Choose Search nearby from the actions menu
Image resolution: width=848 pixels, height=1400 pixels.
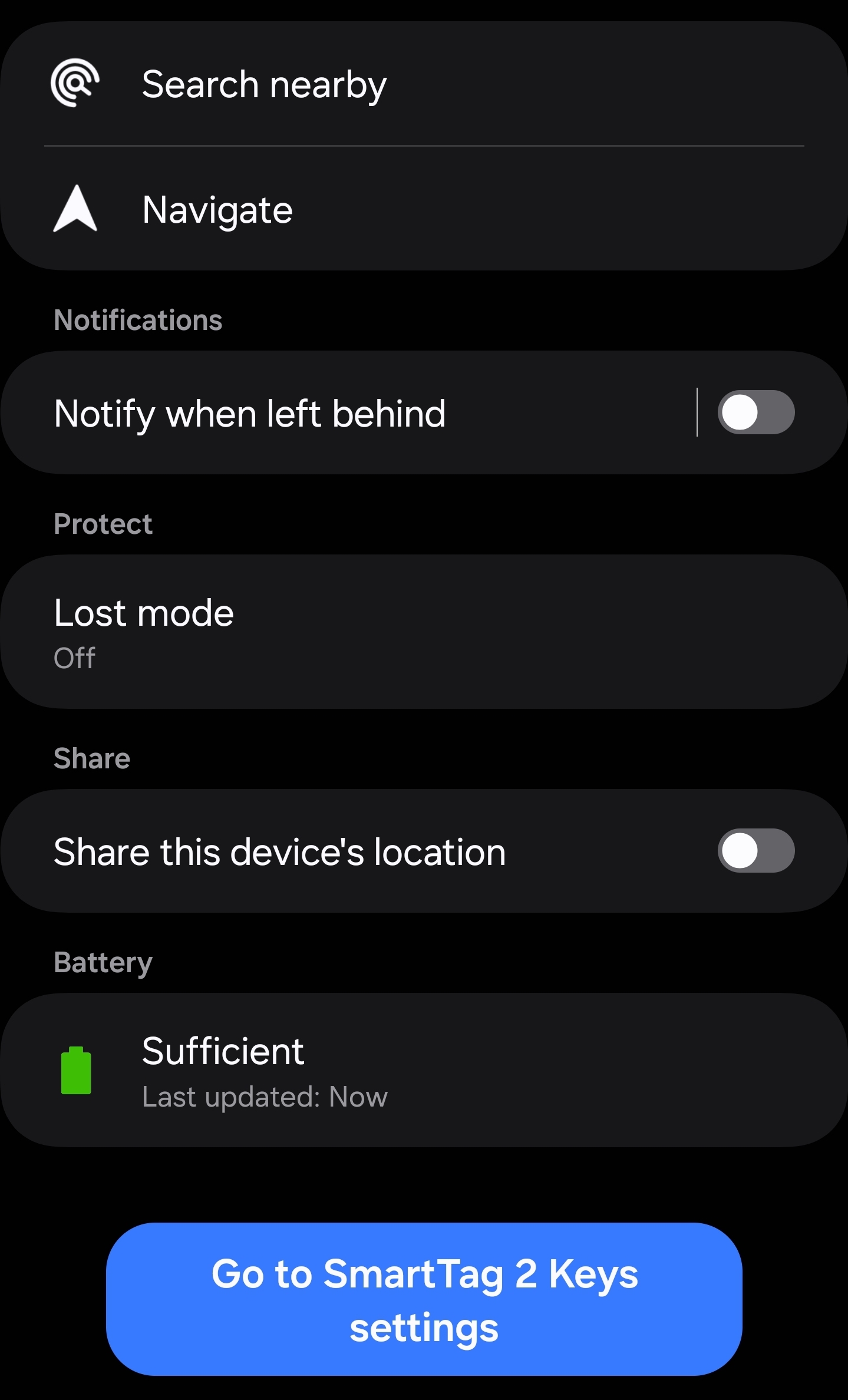click(264, 83)
